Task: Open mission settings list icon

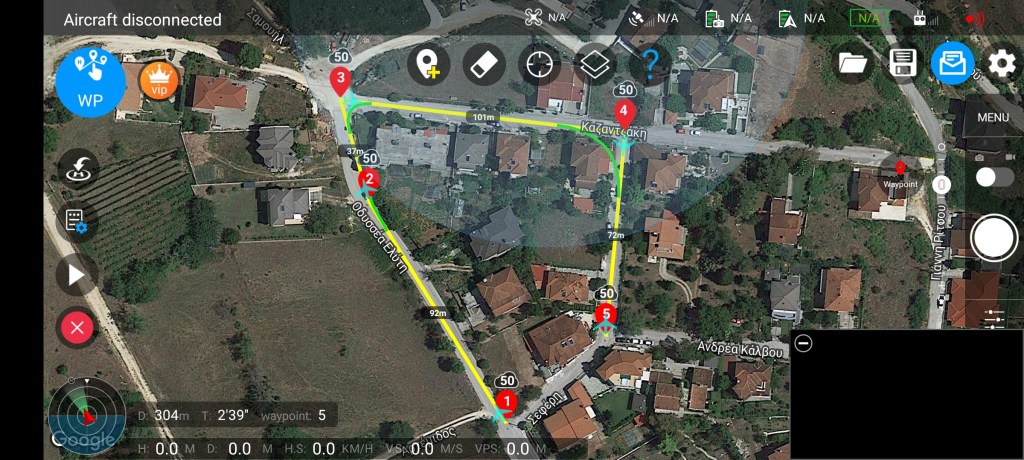Action: tap(77, 222)
